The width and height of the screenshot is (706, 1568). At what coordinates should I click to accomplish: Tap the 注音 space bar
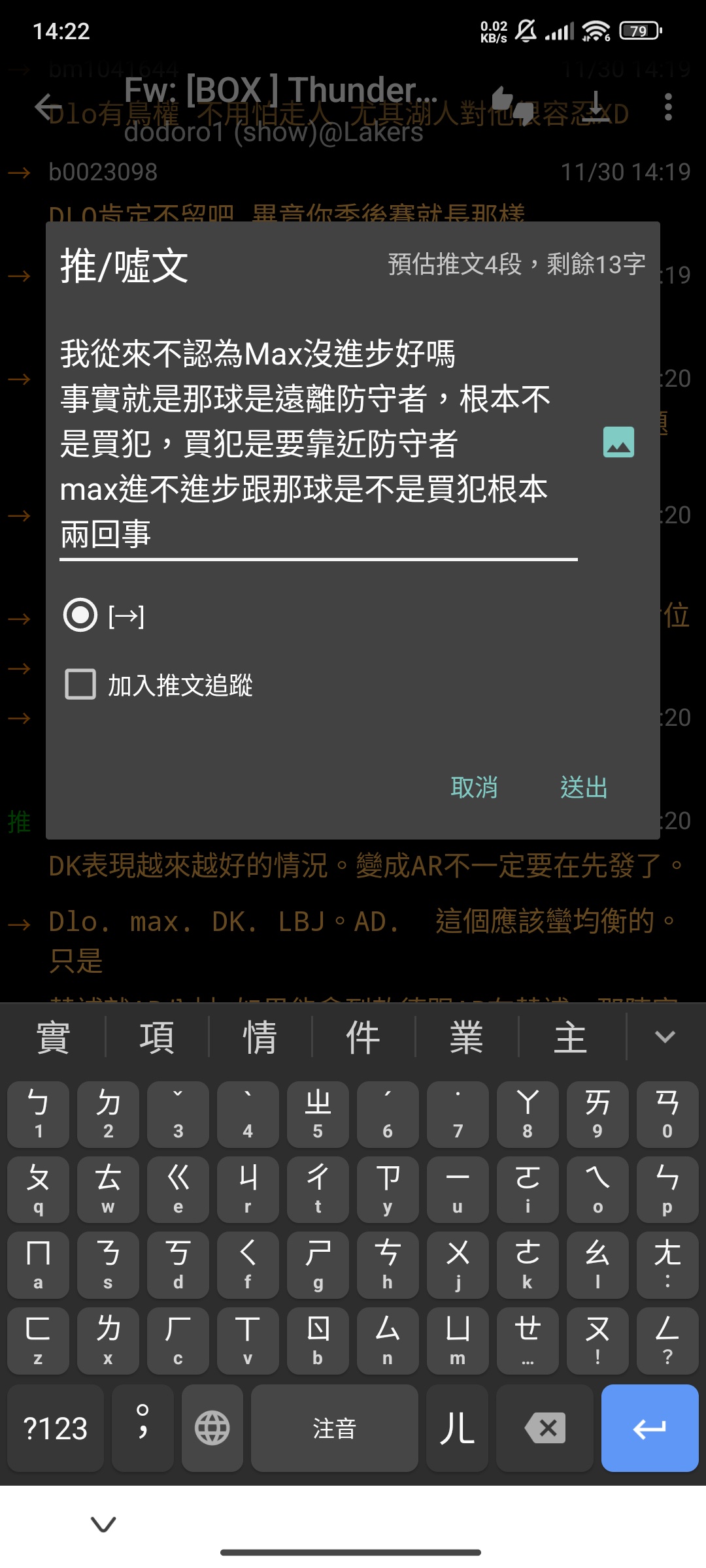click(x=334, y=1428)
